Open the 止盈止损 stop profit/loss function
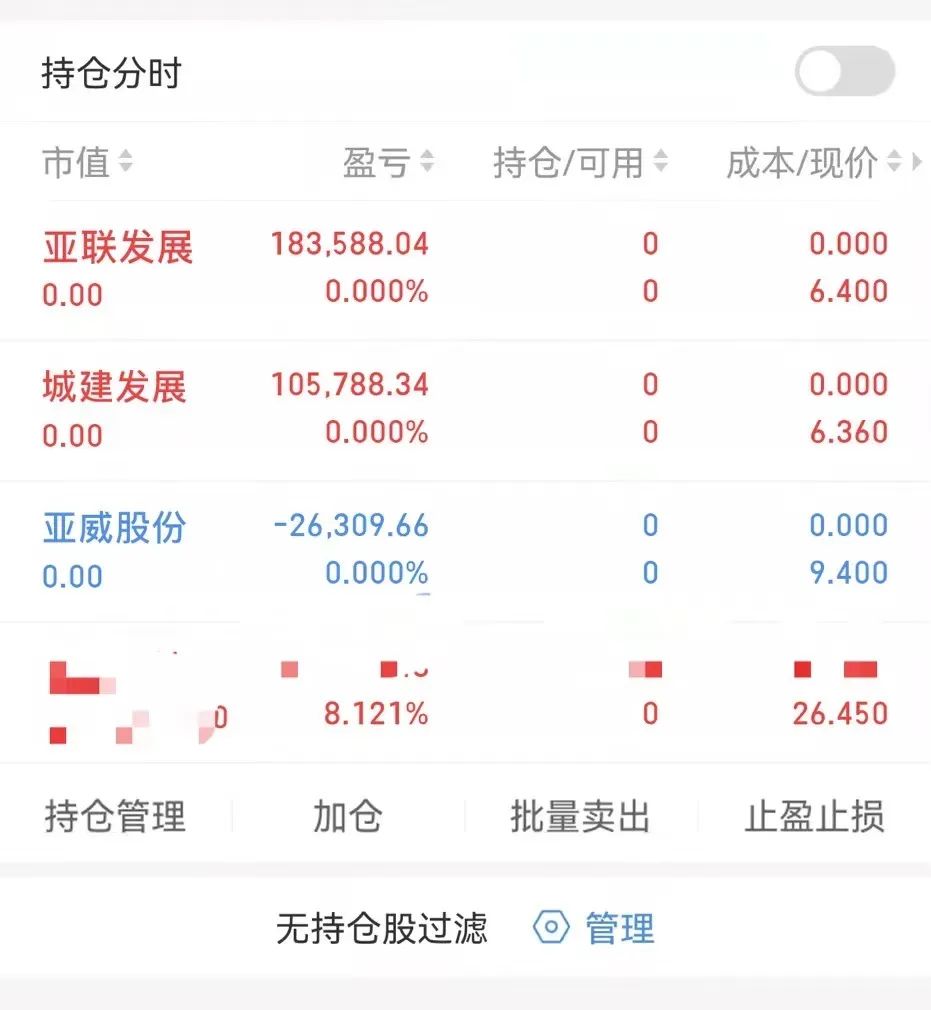 point(813,816)
